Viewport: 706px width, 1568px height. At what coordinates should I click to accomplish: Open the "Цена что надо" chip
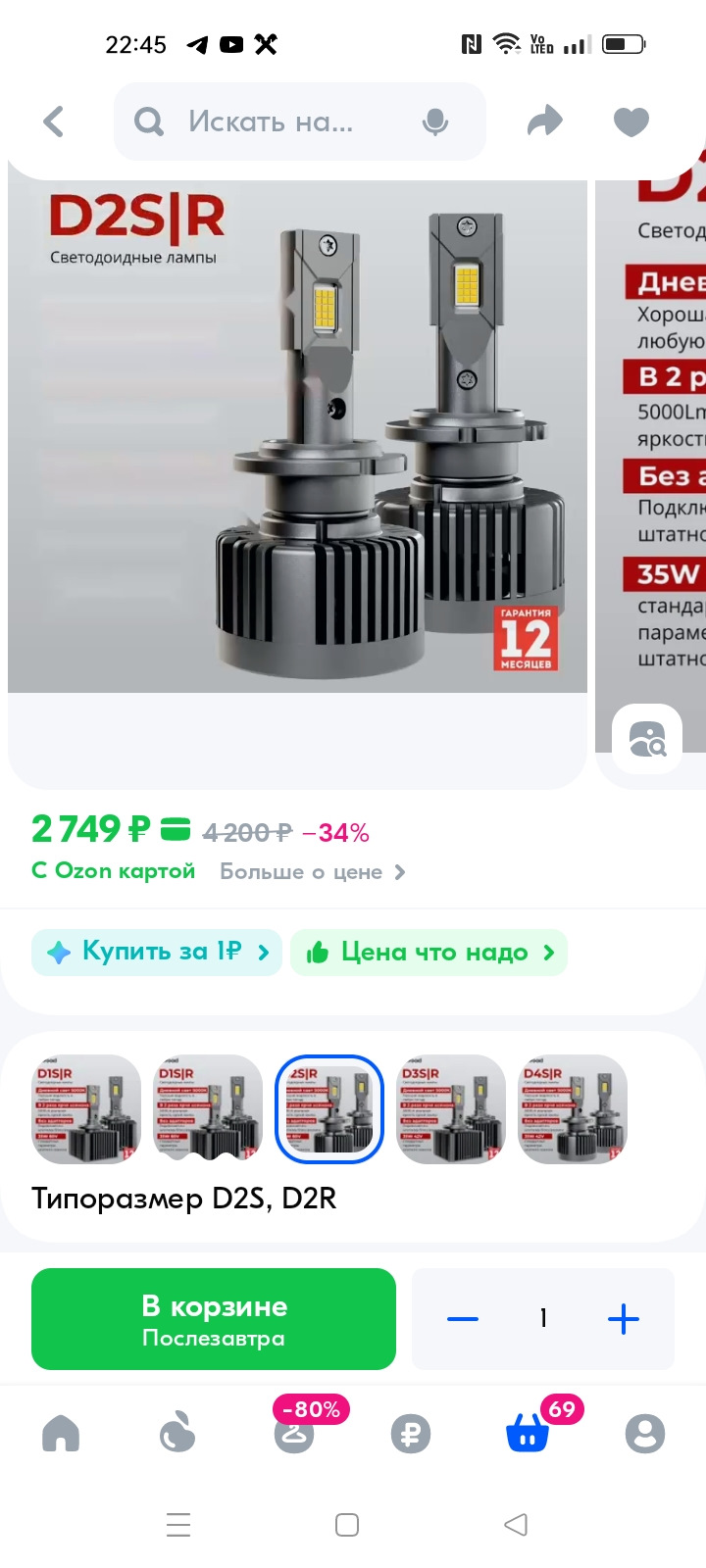click(429, 952)
